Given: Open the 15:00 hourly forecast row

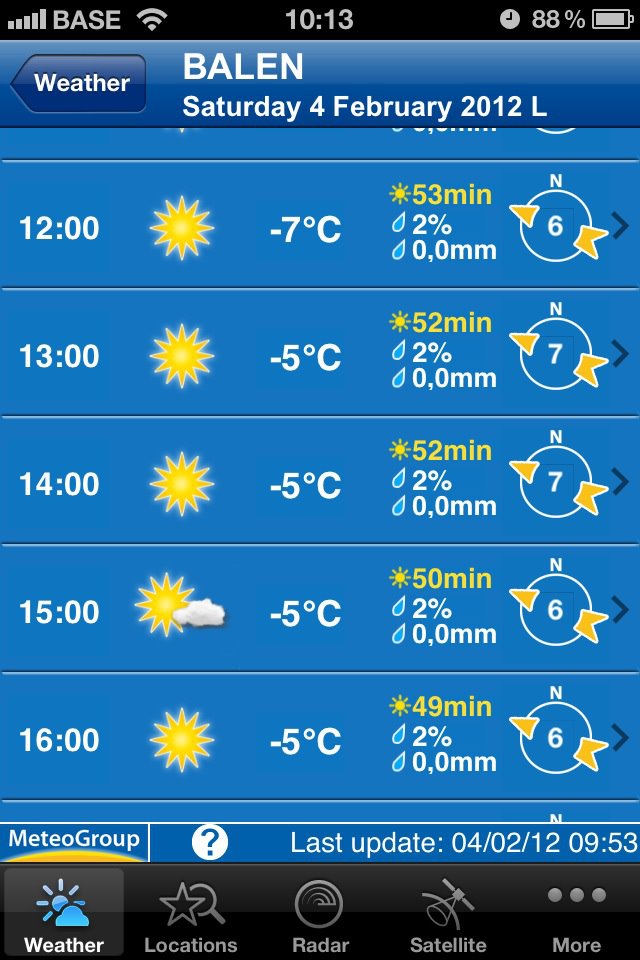Looking at the screenshot, I should click(320, 610).
